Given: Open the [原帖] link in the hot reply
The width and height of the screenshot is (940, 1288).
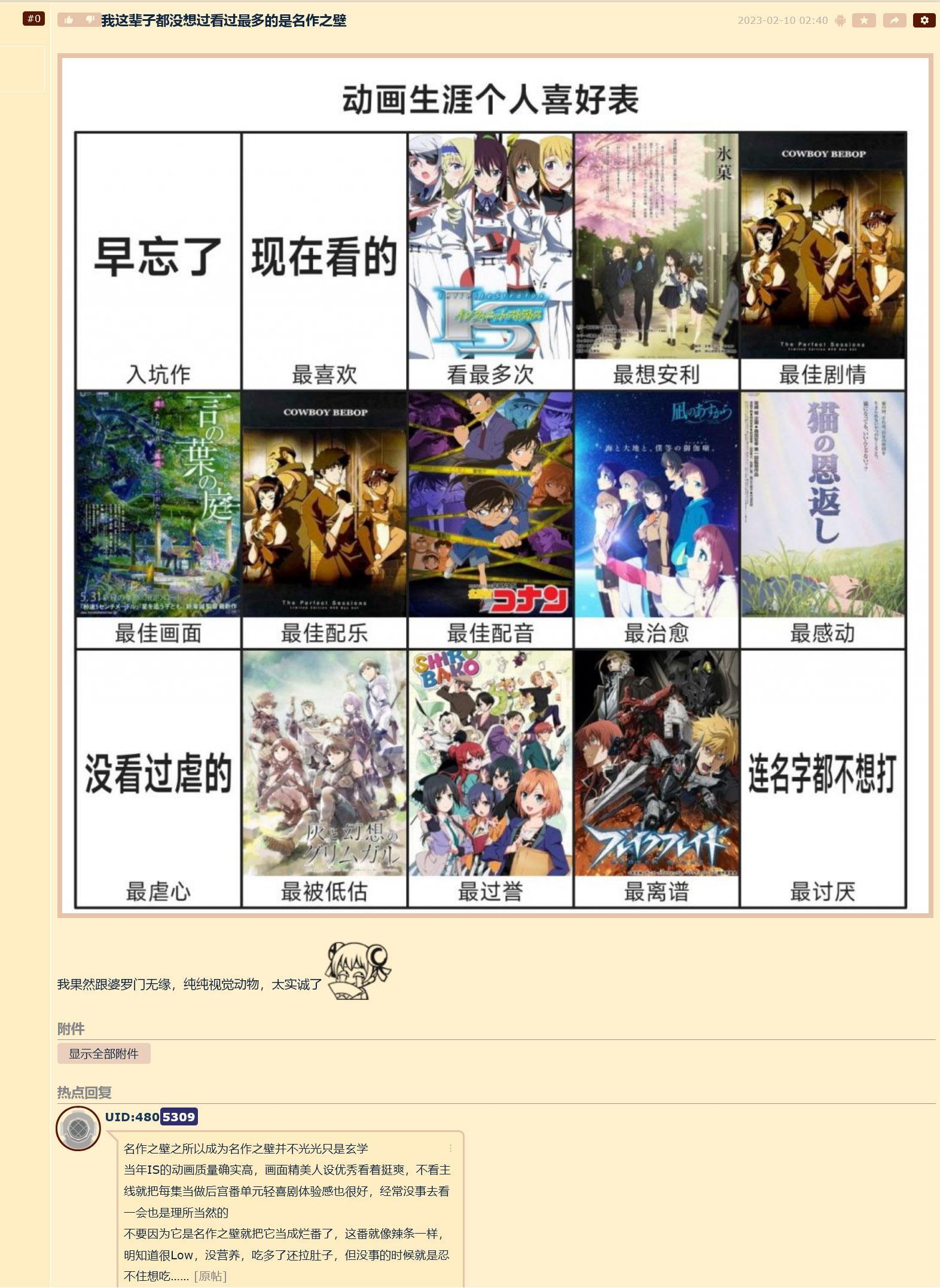Looking at the screenshot, I should pos(210,1275).
